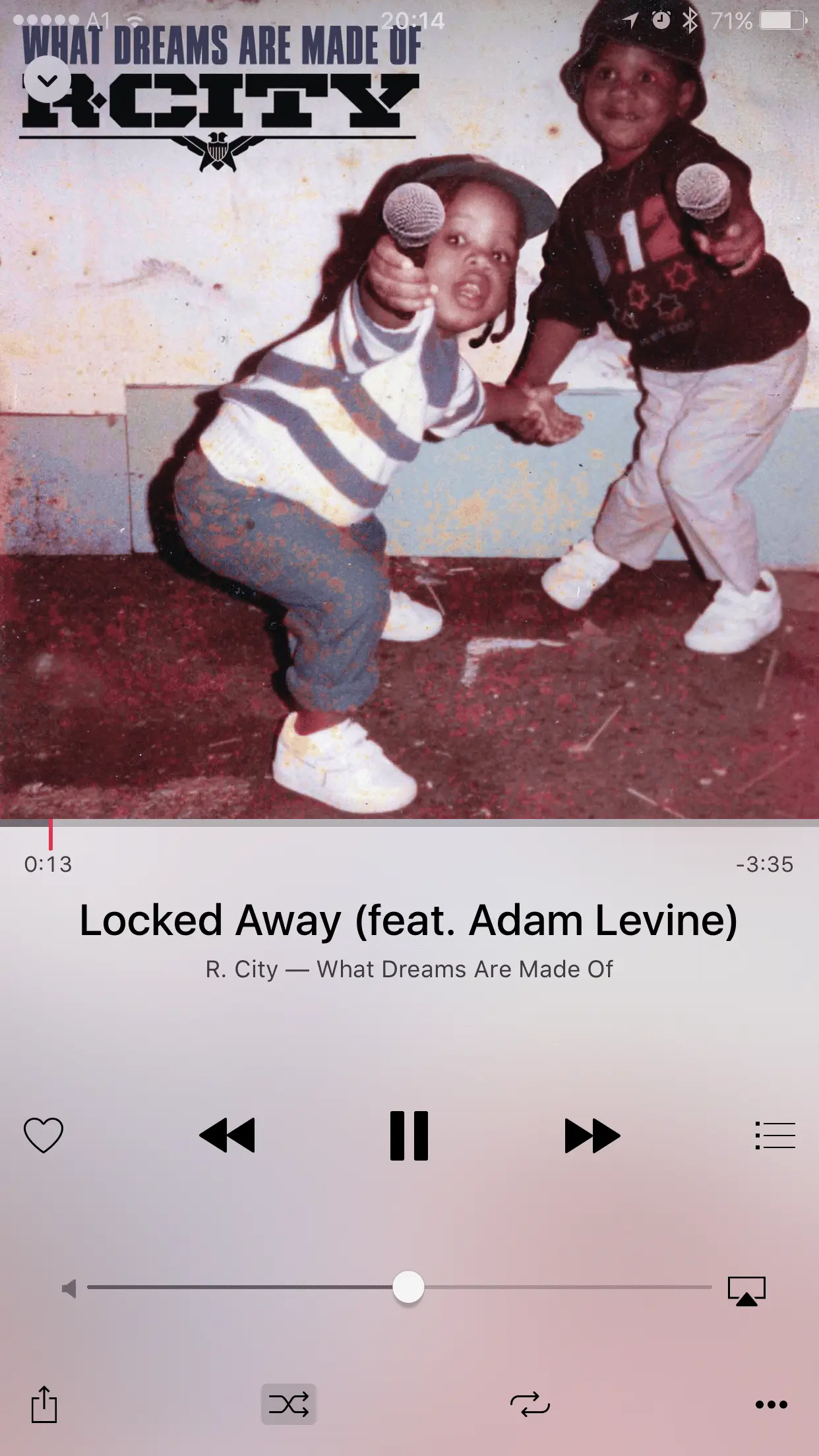Share the current song
The width and height of the screenshot is (819, 1456).
(x=44, y=1404)
